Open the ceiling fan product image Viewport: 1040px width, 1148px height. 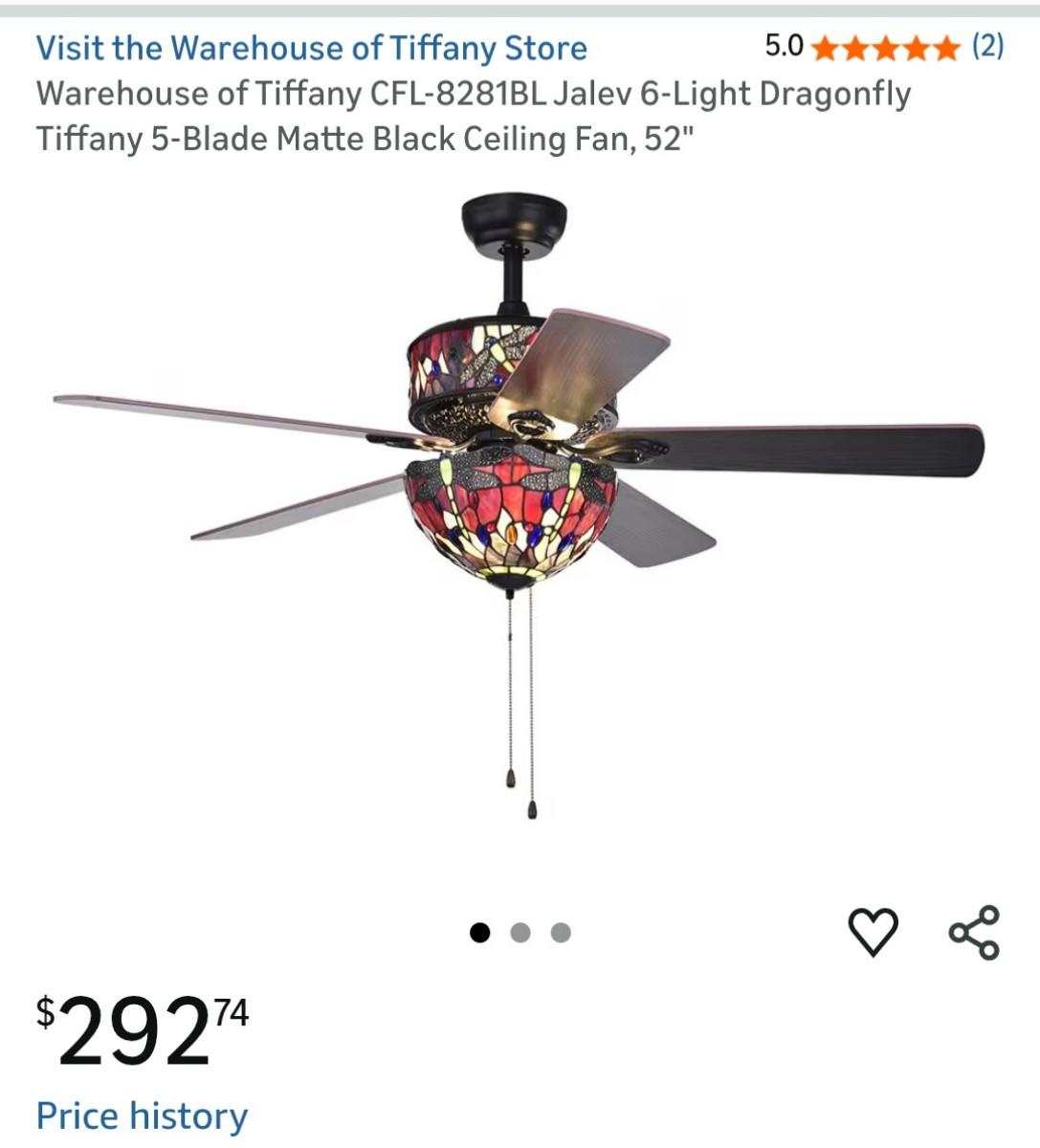[519, 507]
